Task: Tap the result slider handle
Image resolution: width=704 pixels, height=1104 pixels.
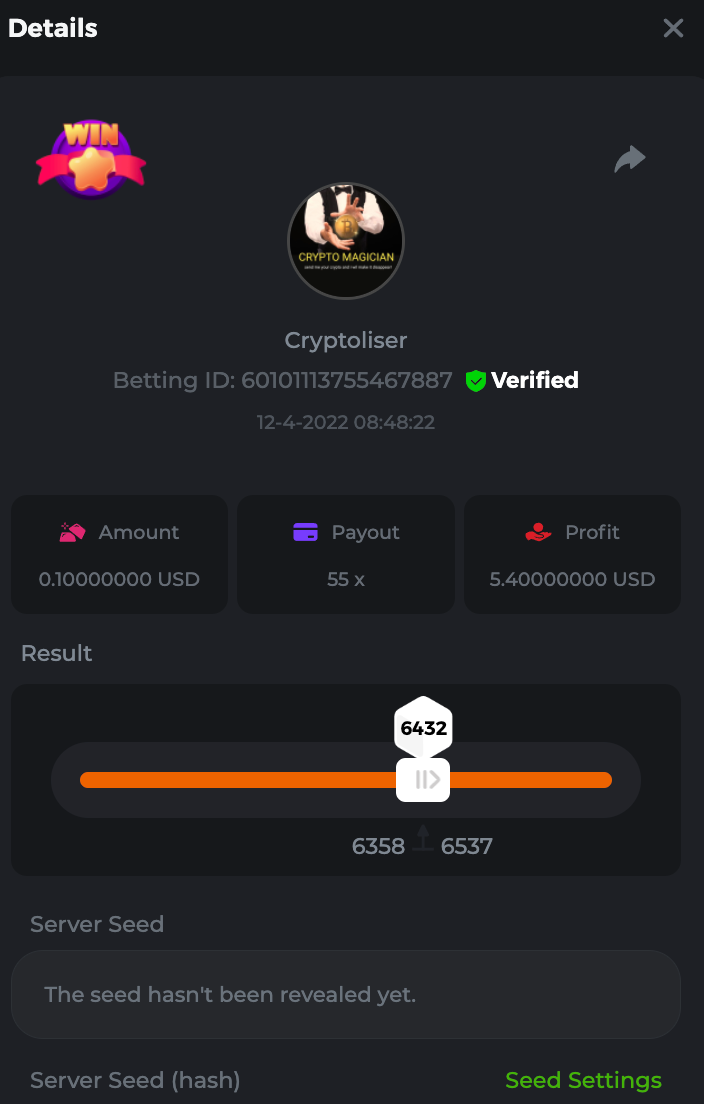Action: (x=423, y=780)
